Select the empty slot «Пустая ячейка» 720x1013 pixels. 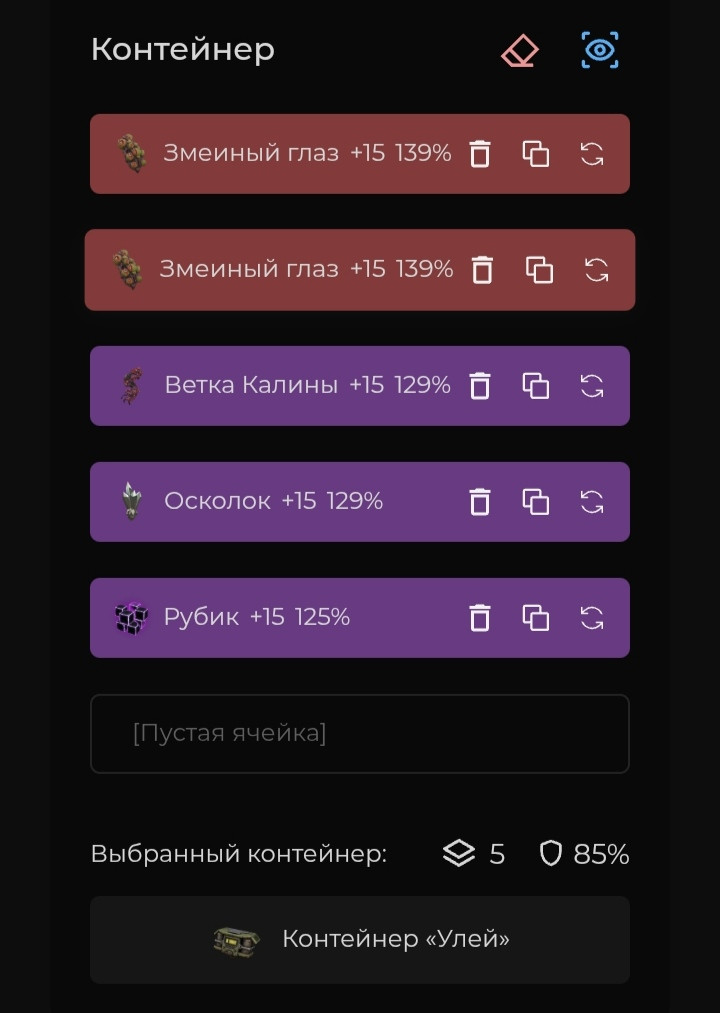coord(359,734)
